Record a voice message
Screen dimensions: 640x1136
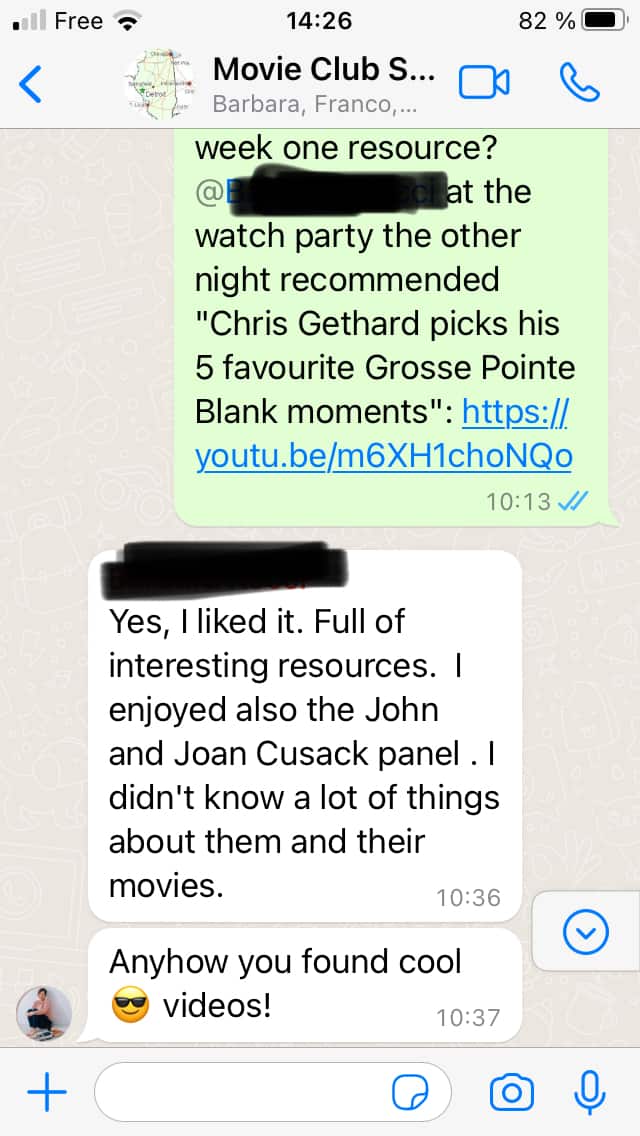click(x=590, y=1093)
